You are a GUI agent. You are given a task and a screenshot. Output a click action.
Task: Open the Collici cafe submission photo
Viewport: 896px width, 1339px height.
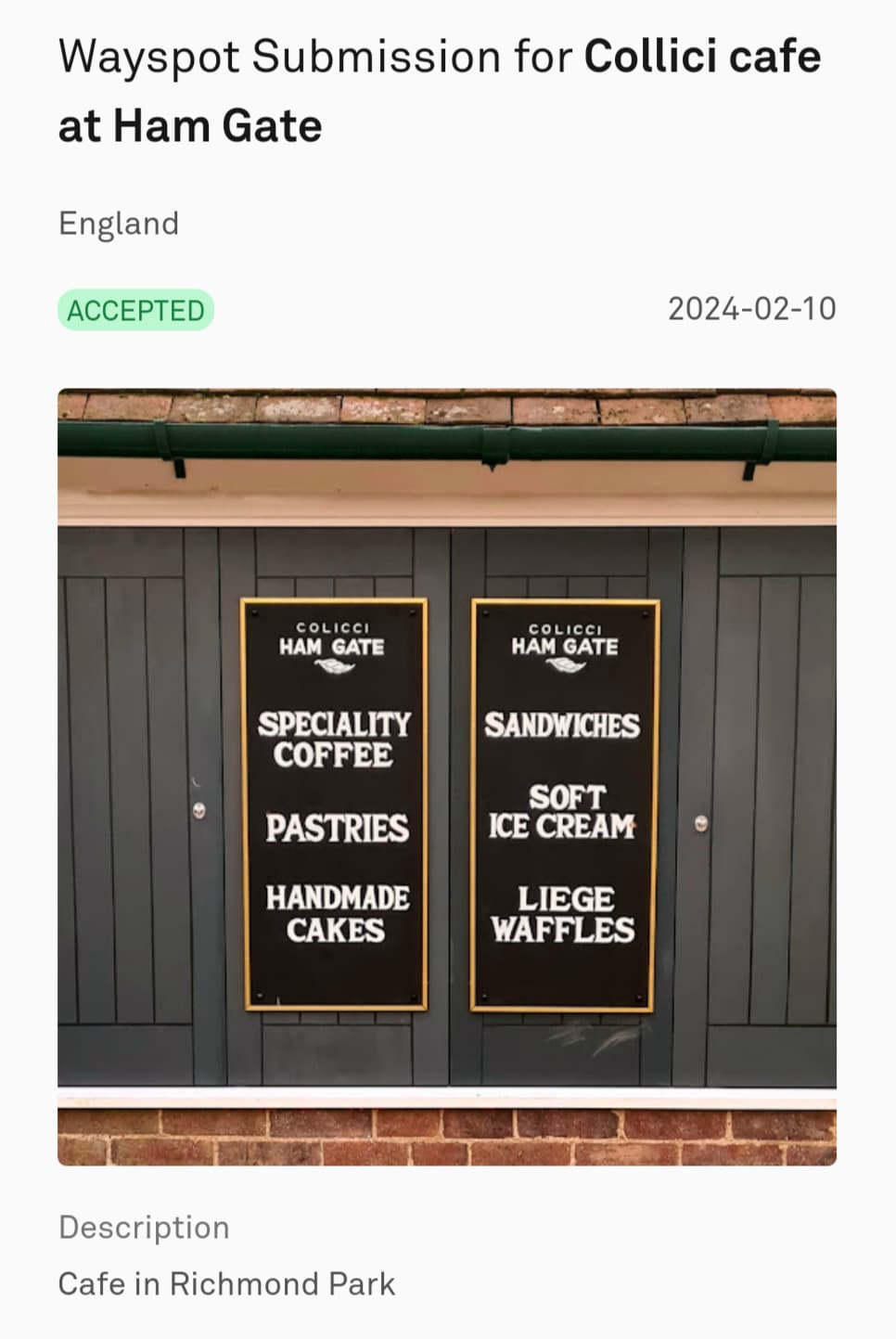point(447,777)
